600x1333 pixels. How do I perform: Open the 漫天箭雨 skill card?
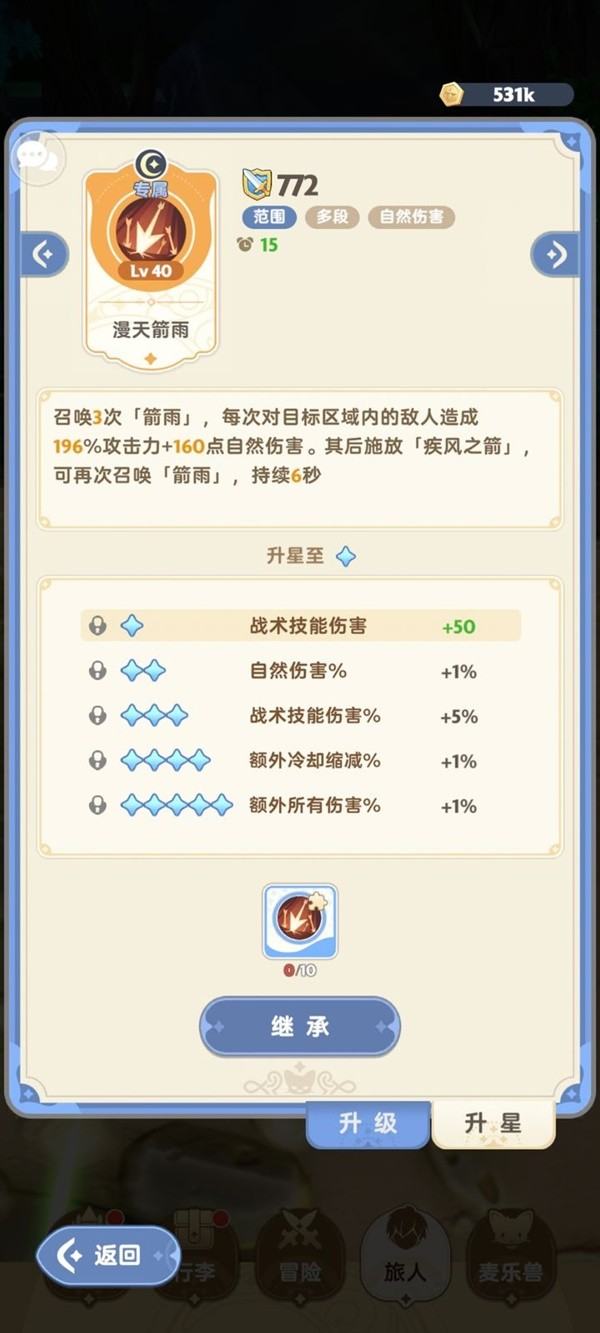(151, 264)
